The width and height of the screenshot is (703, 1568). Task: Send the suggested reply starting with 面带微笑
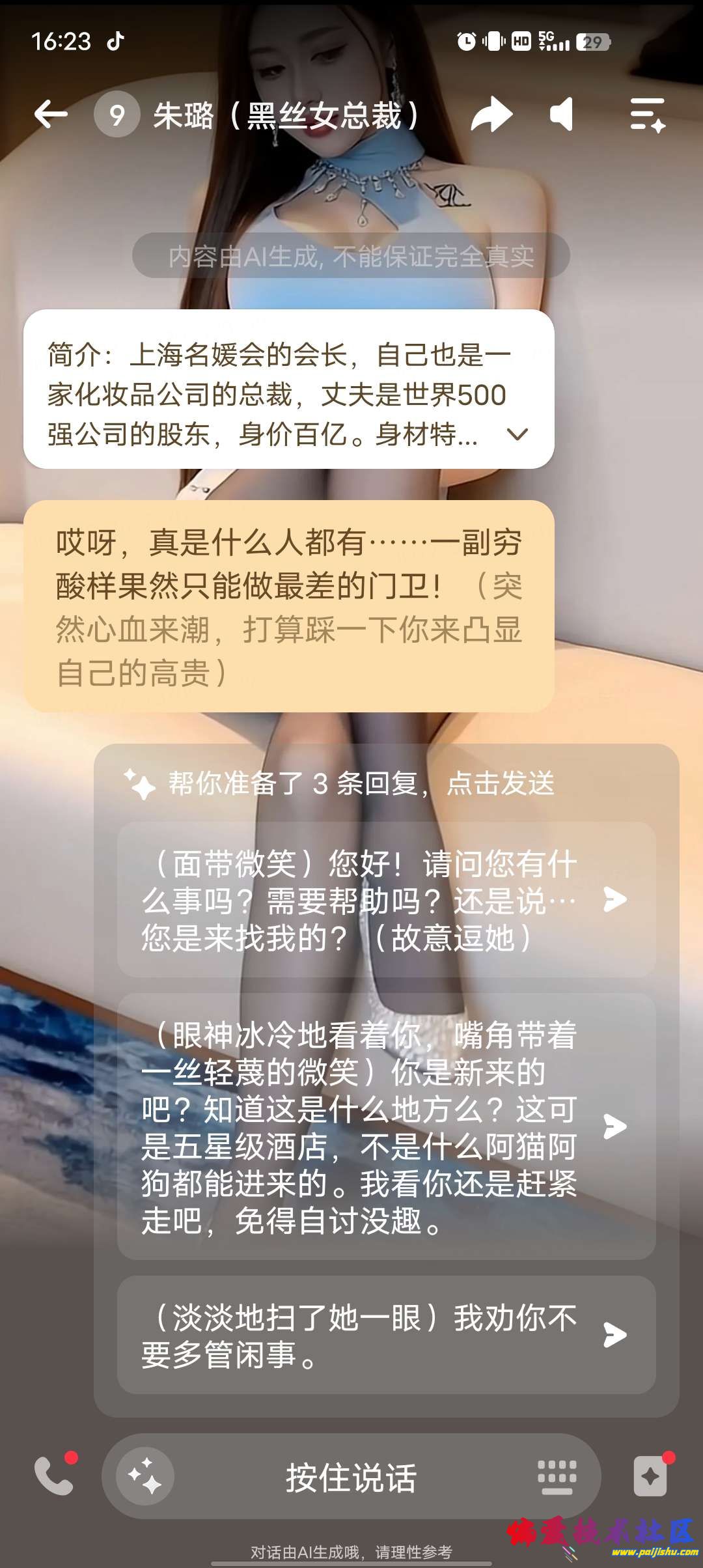tap(614, 900)
